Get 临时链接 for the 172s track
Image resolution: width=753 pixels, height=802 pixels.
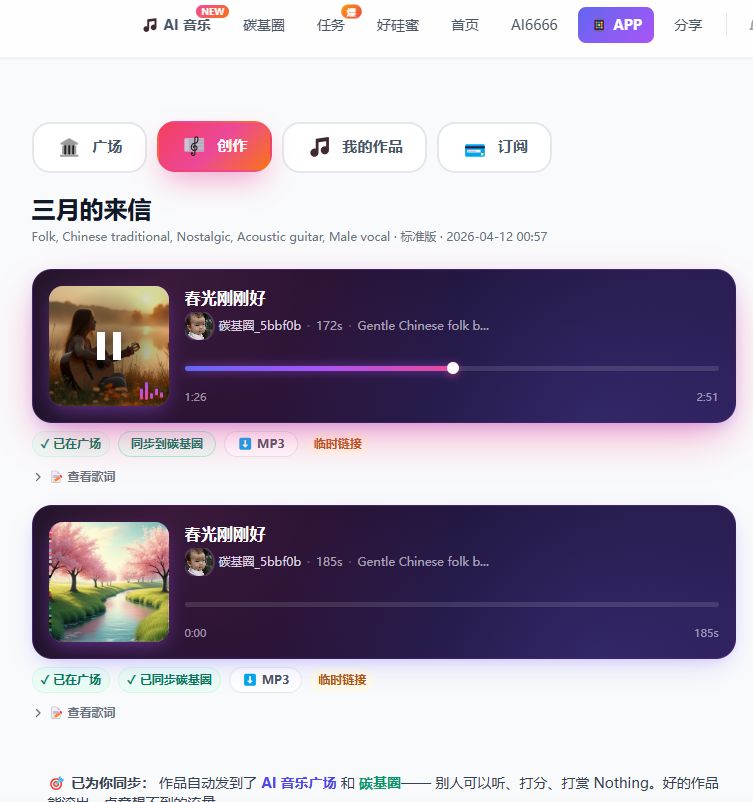tap(337, 444)
